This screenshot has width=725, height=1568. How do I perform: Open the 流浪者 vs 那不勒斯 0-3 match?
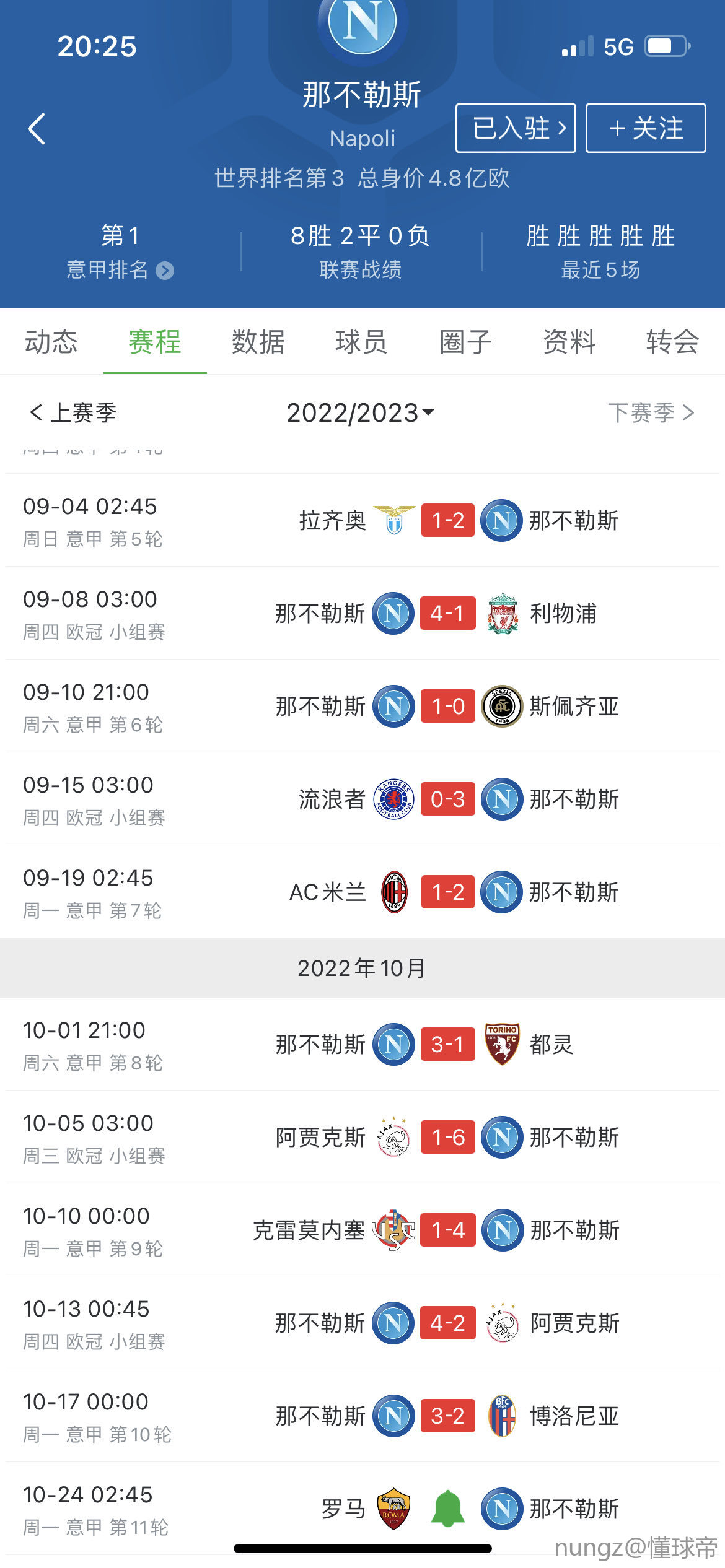pos(362,799)
